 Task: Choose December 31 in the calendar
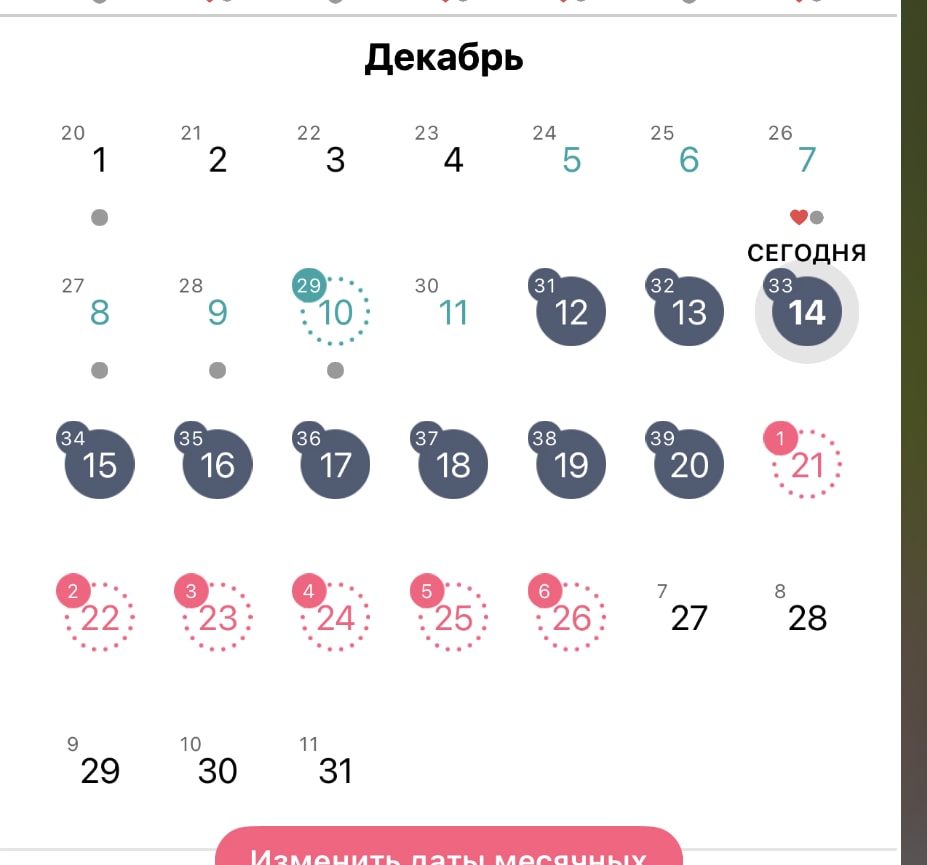coord(335,770)
